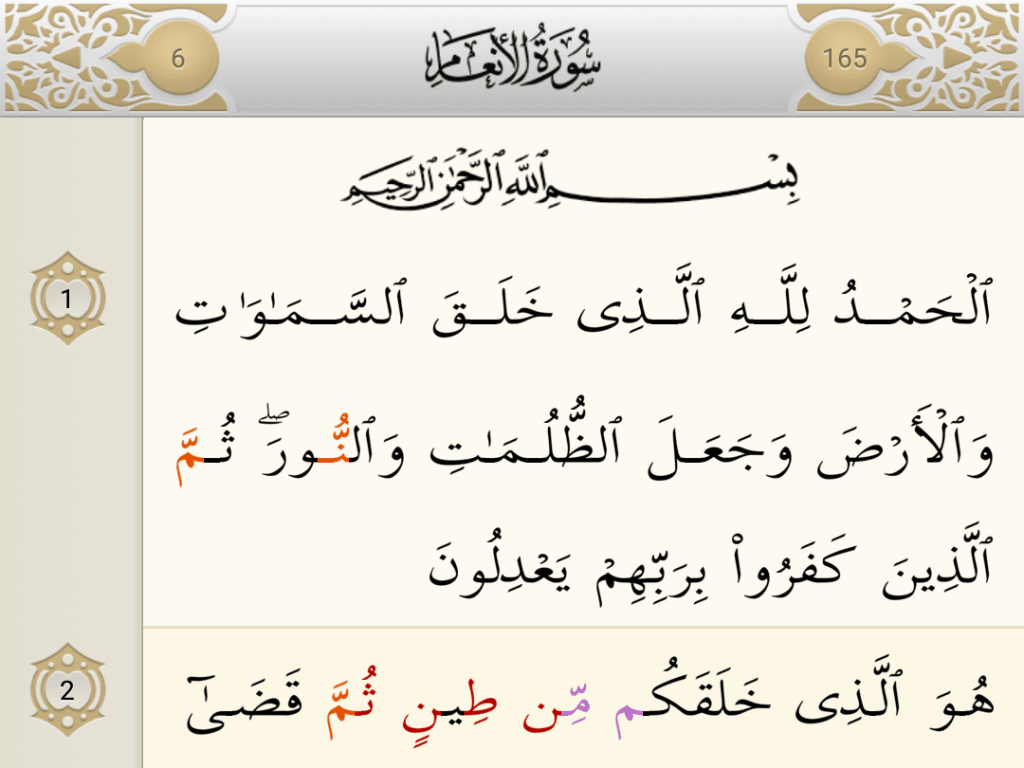Select the verse 1 marker
The height and width of the screenshot is (768, 1024).
[67, 298]
